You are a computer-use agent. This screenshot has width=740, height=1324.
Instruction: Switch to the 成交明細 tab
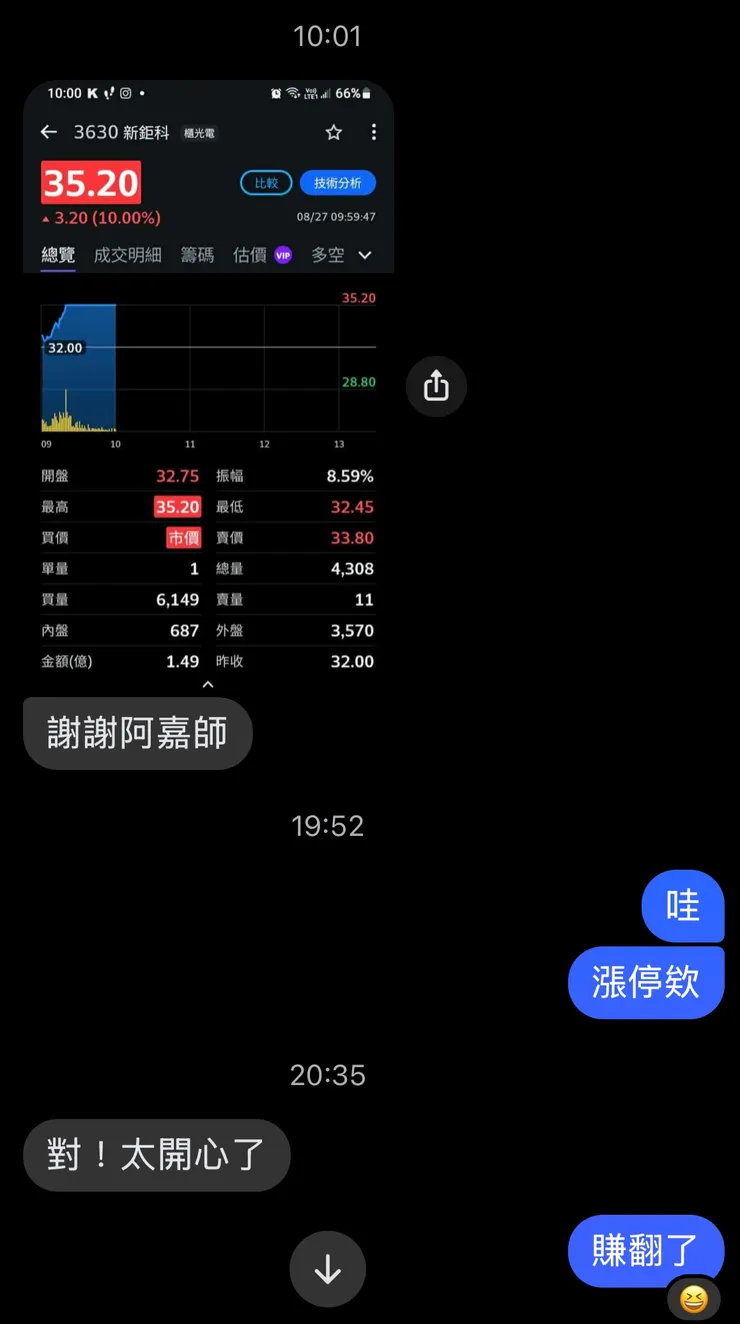point(126,255)
